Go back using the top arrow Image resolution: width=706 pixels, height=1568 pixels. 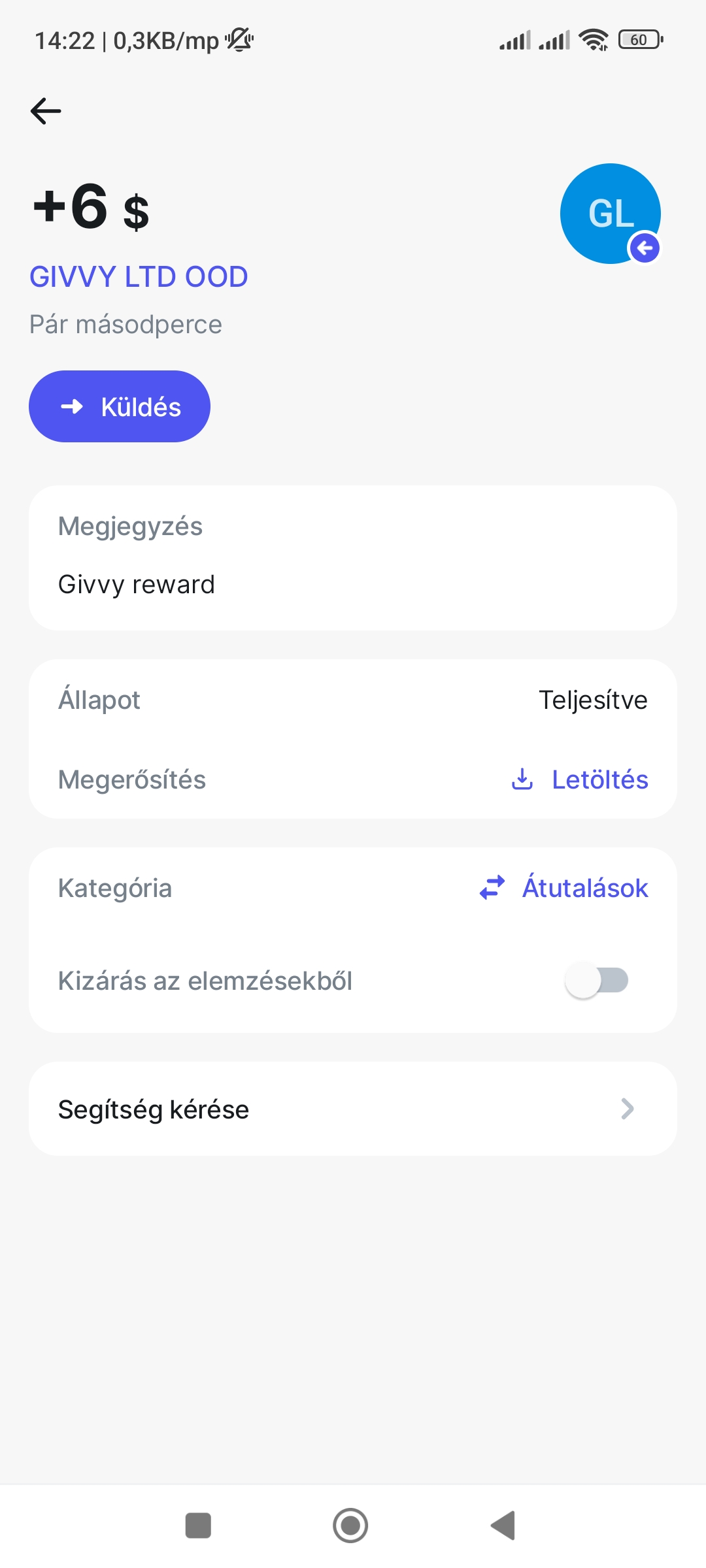point(46,111)
